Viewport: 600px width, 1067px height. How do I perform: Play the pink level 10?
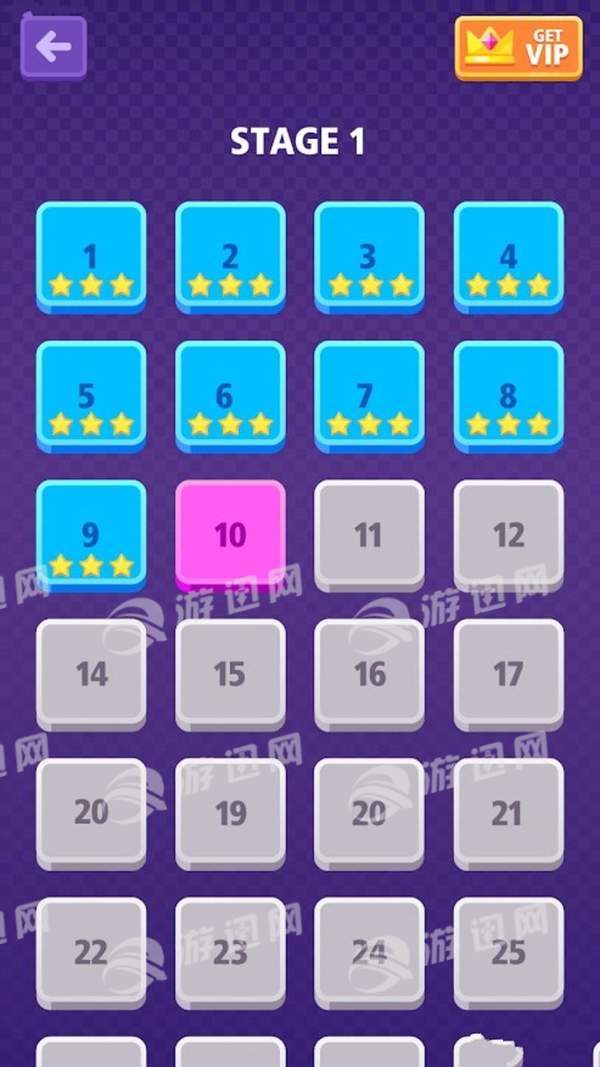click(231, 536)
